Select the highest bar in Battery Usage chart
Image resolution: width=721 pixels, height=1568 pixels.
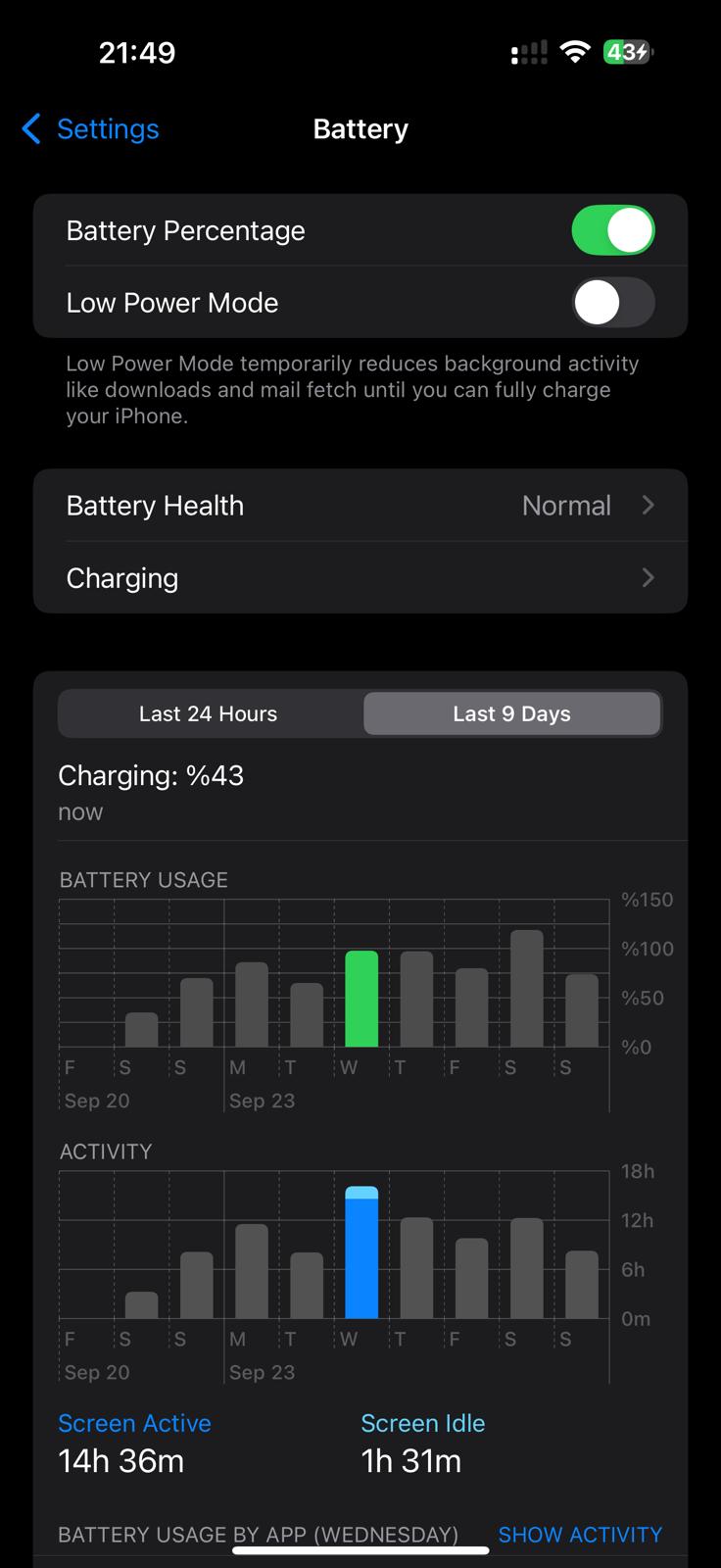tap(527, 988)
